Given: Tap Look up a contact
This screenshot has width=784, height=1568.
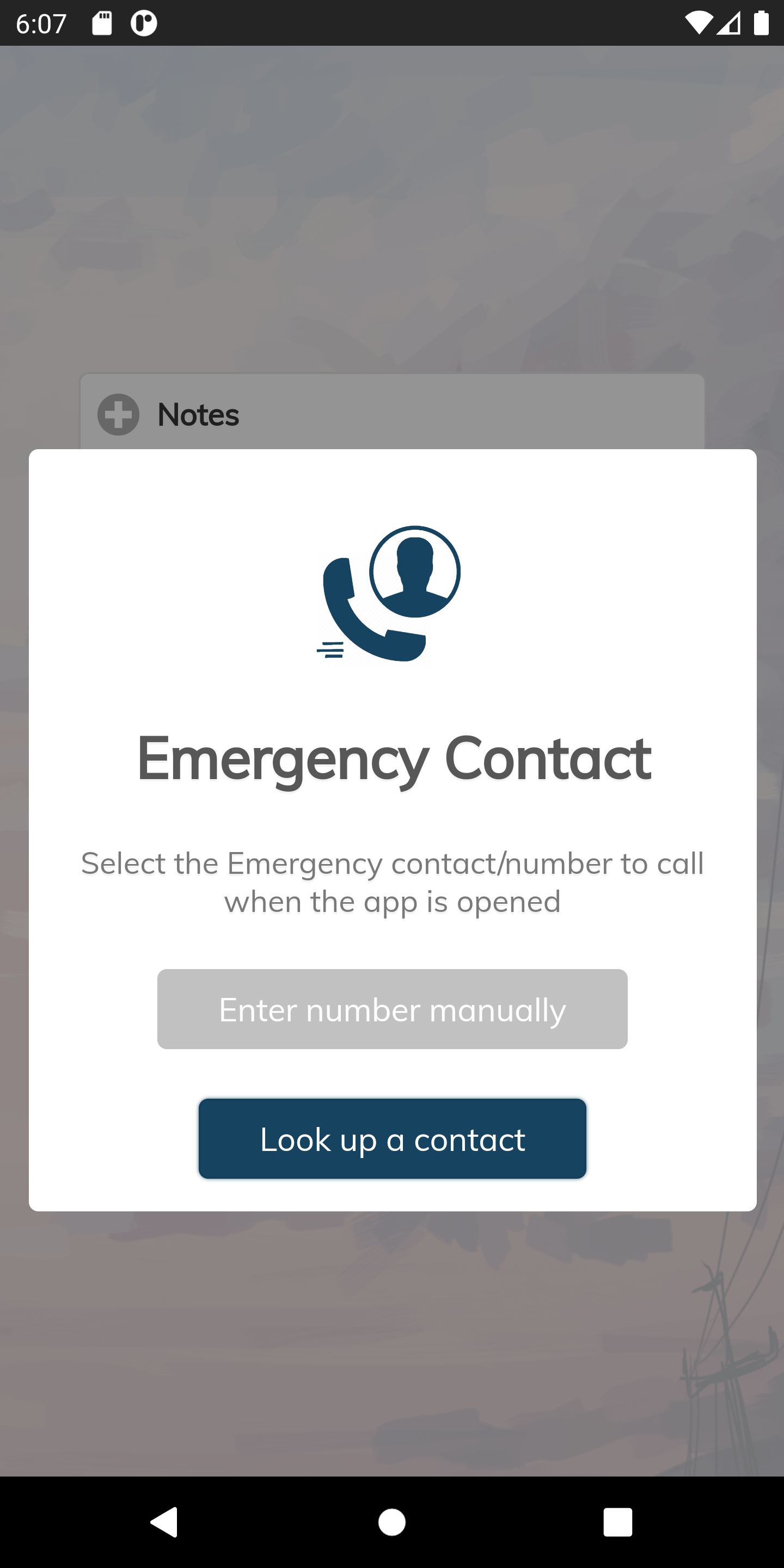Looking at the screenshot, I should click(392, 1138).
